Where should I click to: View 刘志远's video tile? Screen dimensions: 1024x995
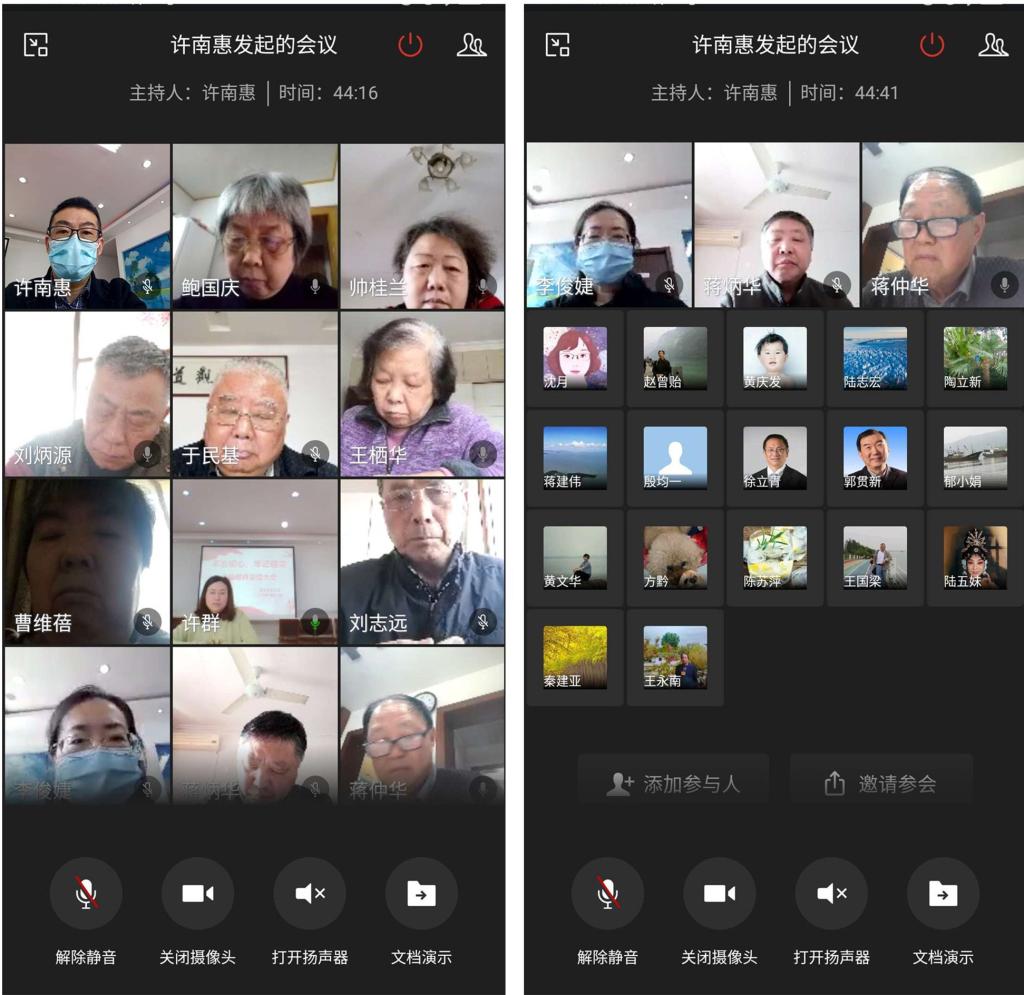[422, 561]
